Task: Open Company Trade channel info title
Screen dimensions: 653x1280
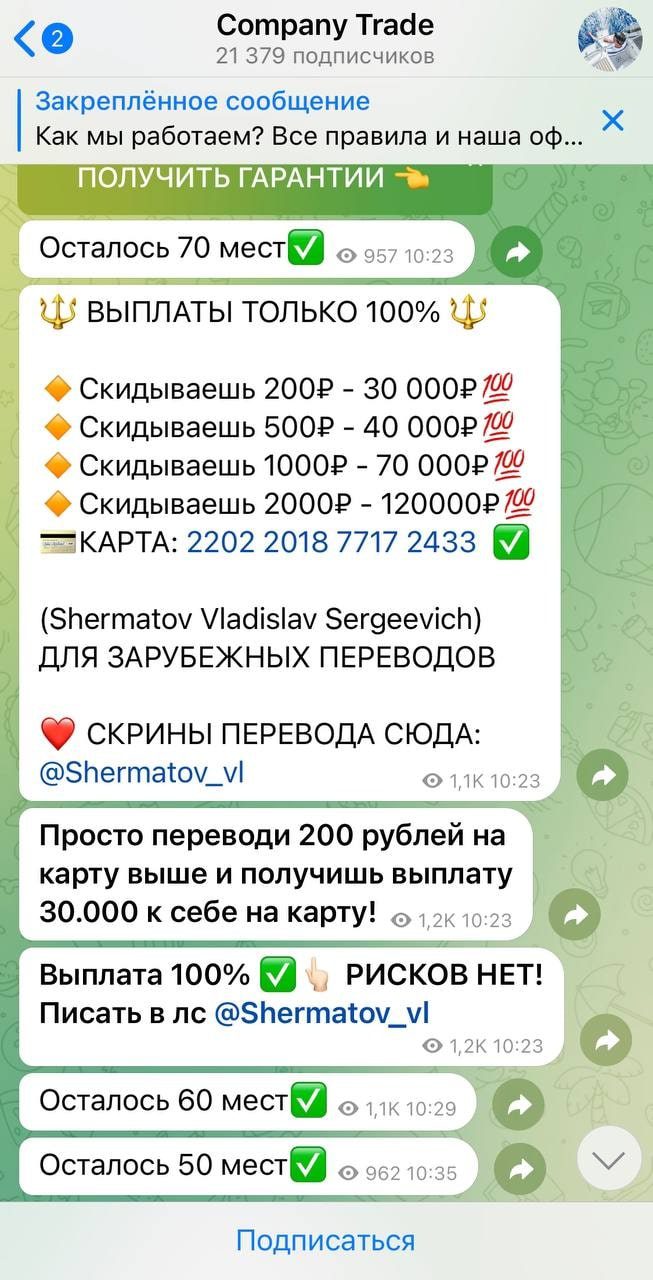Action: (x=325, y=25)
